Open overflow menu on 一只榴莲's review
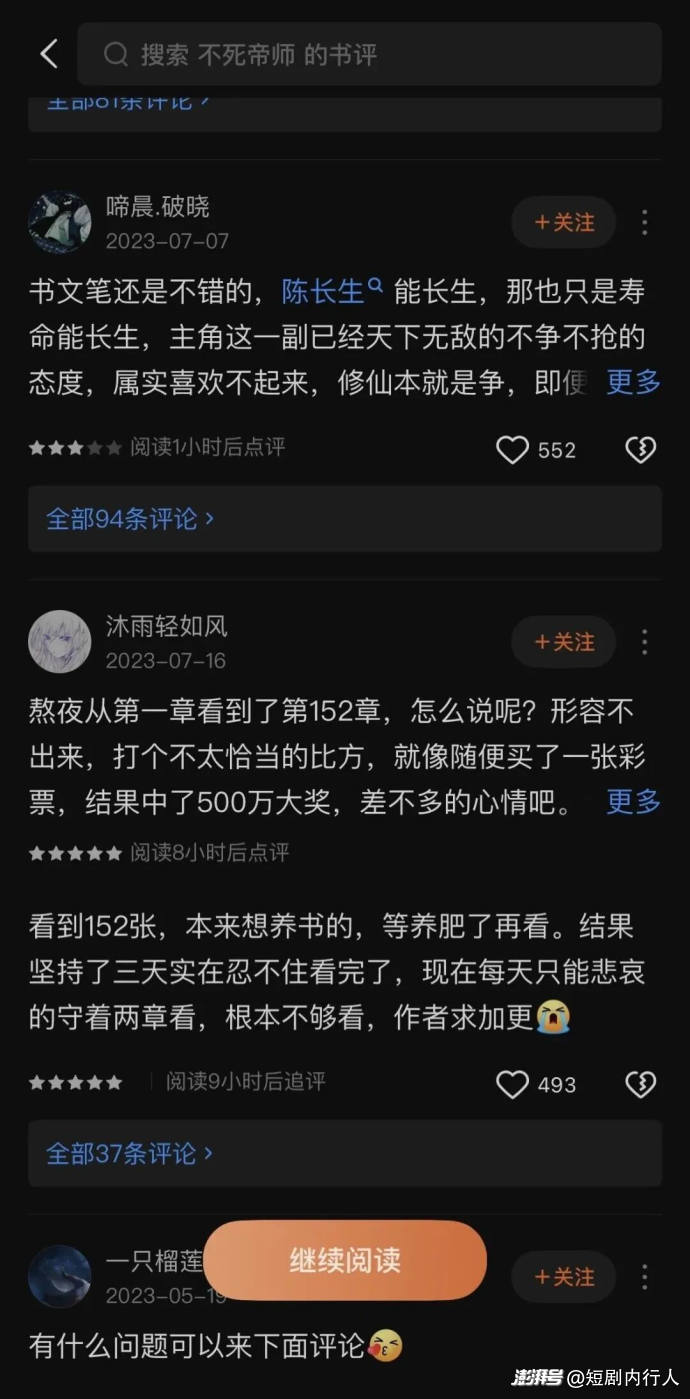Image resolution: width=690 pixels, height=1399 pixels. coord(645,1276)
